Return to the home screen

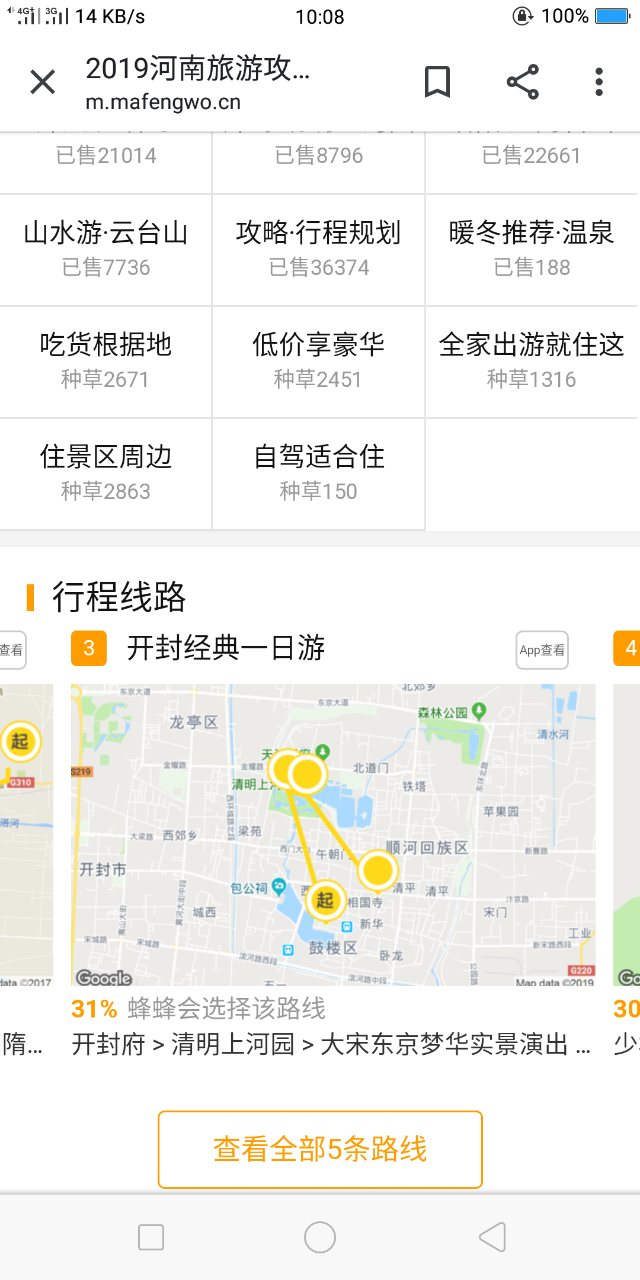click(320, 1238)
